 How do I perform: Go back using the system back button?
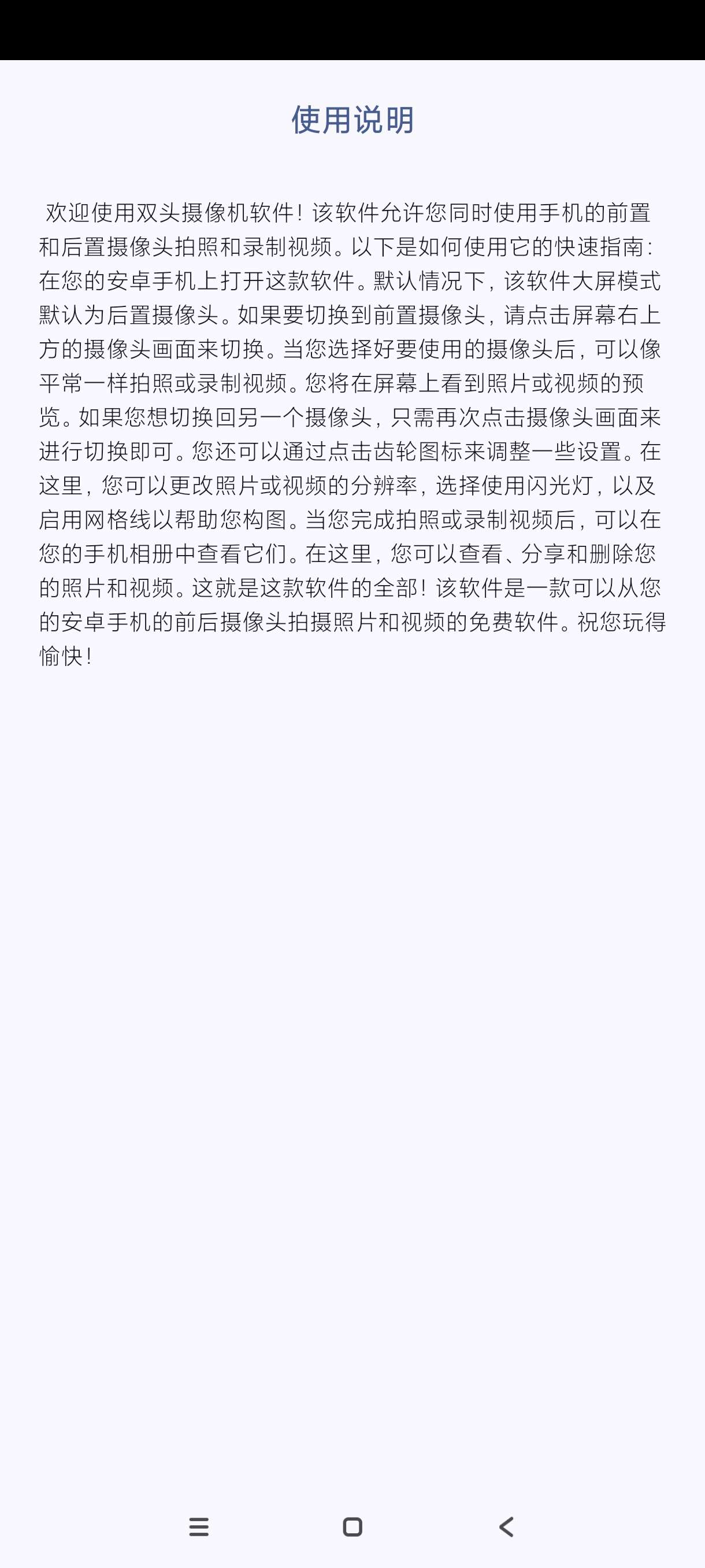pyautogui.click(x=506, y=1526)
